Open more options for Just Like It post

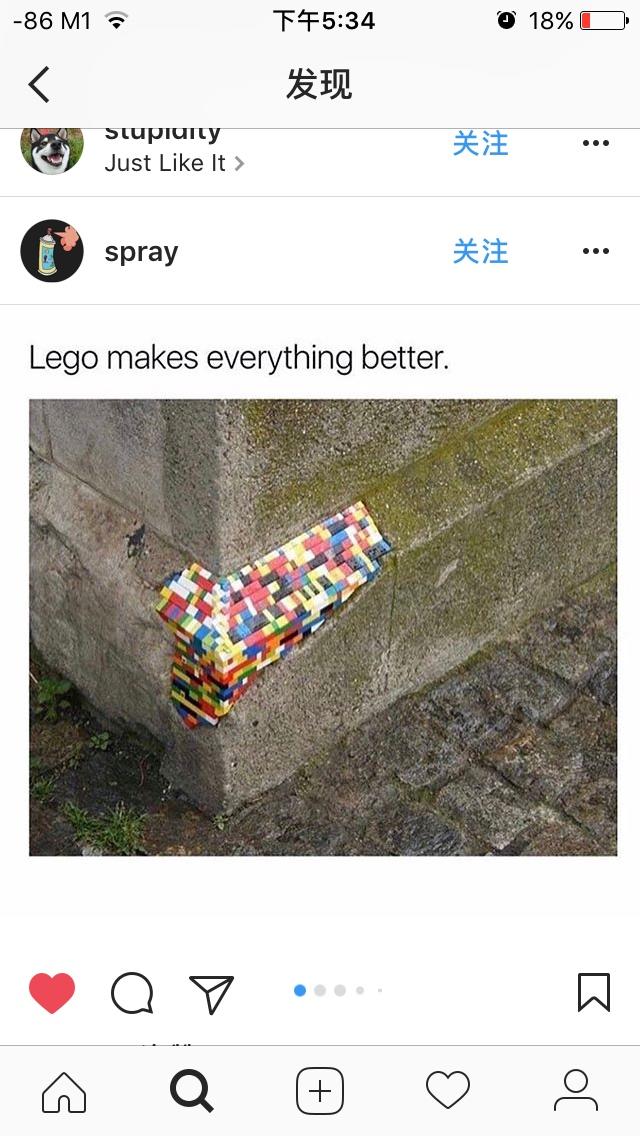(x=595, y=144)
